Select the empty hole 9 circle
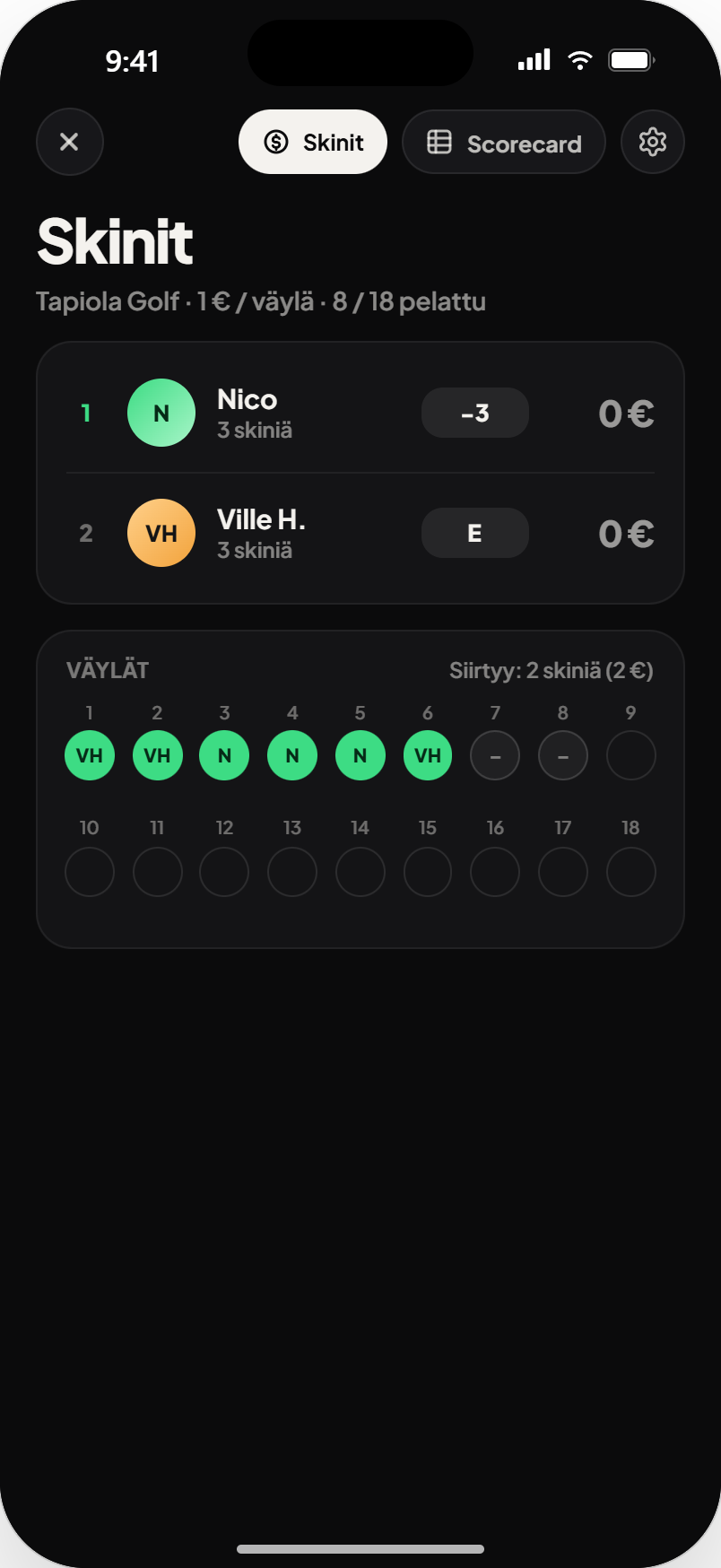The height and width of the screenshot is (1568, 721). click(631, 755)
